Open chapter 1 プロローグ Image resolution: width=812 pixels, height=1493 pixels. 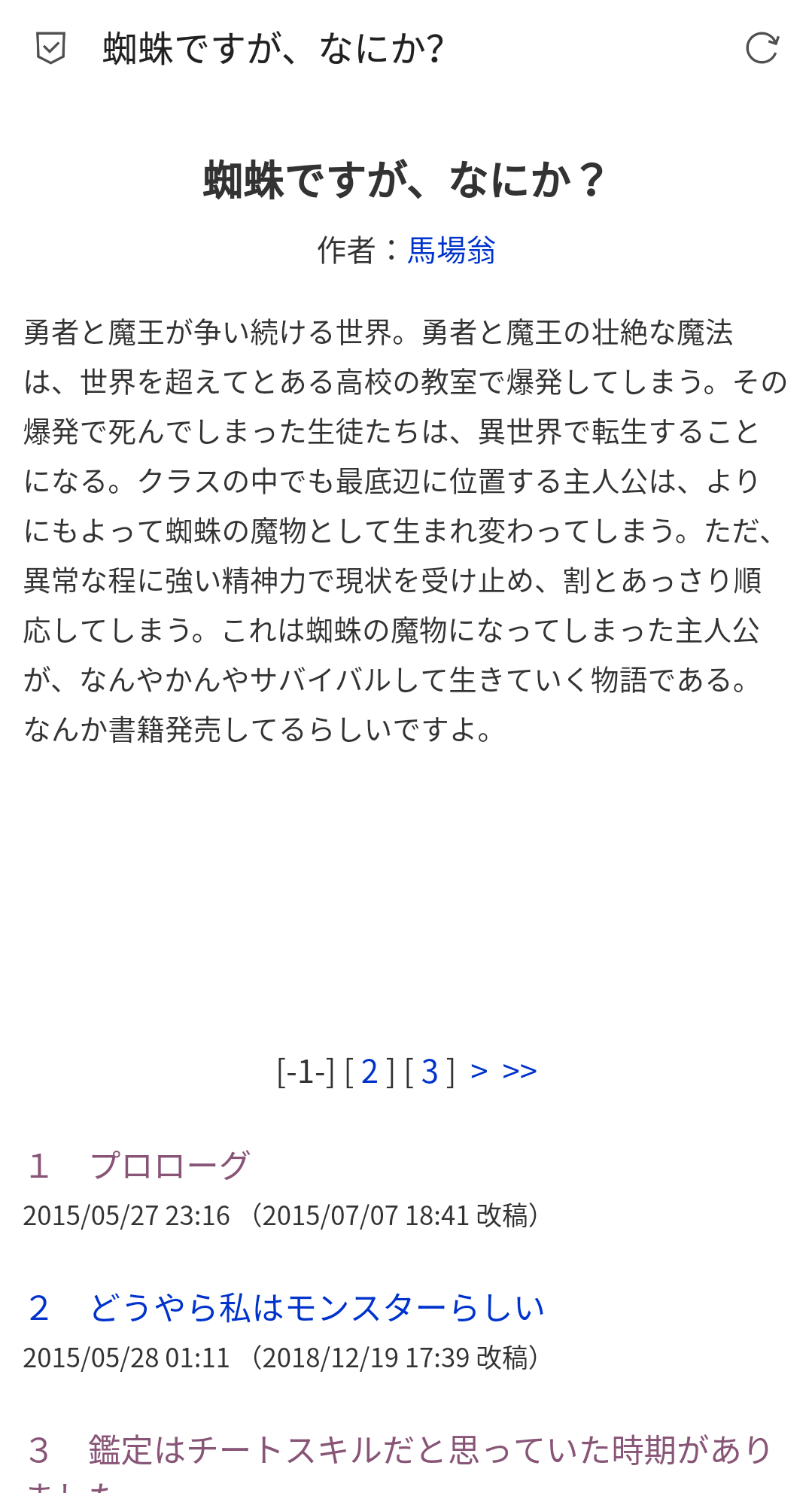[169, 1166]
